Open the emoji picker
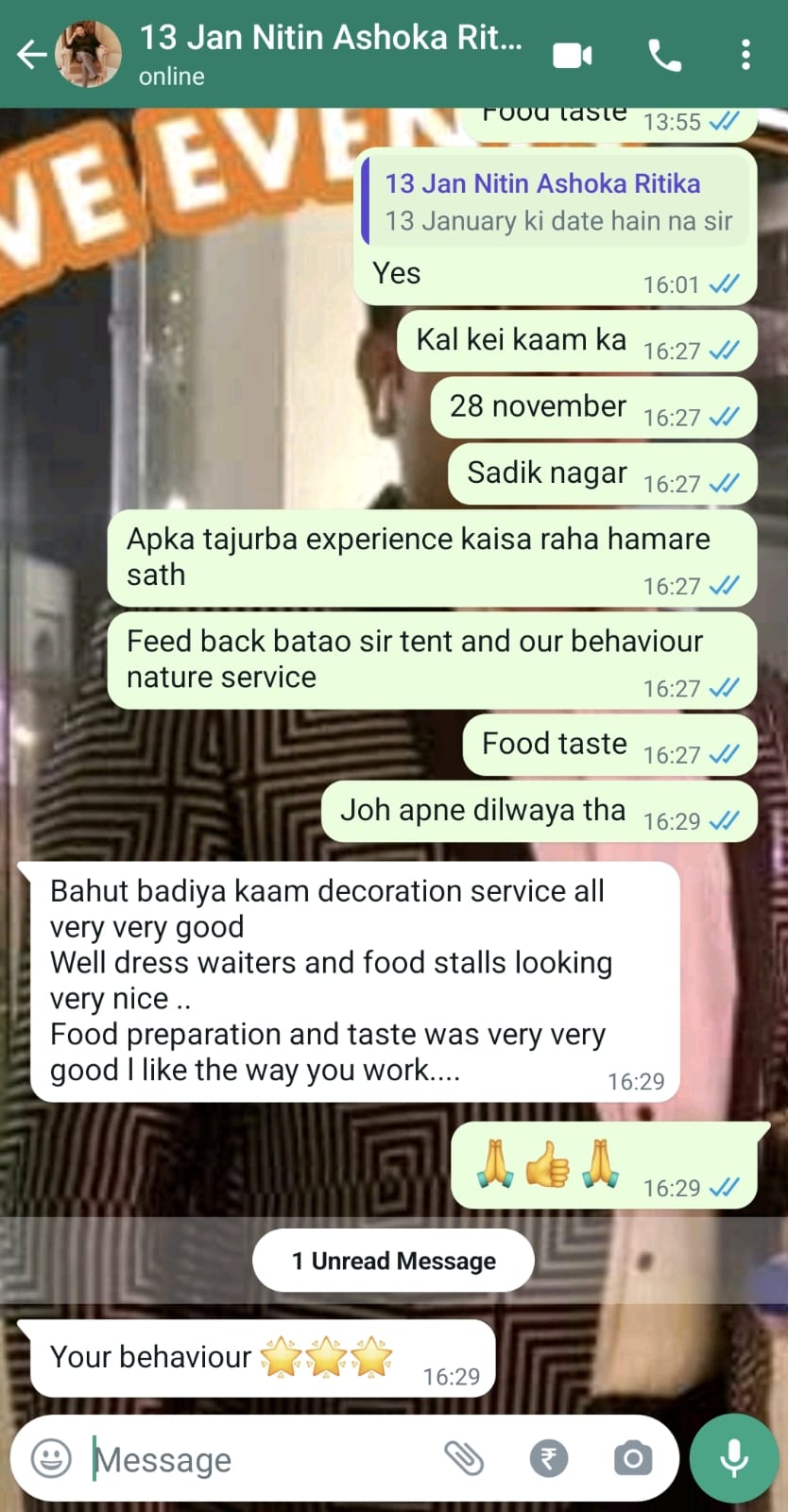The width and height of the screenshot is (788, 1512). (x=51, y=1458)
